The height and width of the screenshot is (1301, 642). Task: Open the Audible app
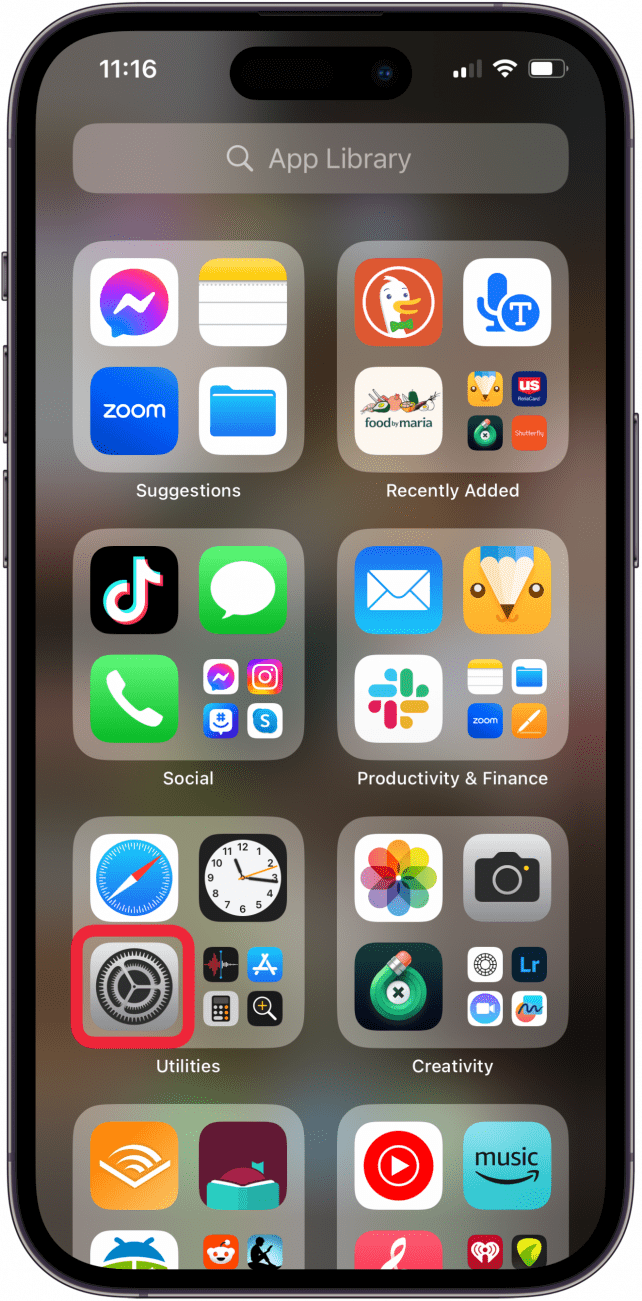134,1166
